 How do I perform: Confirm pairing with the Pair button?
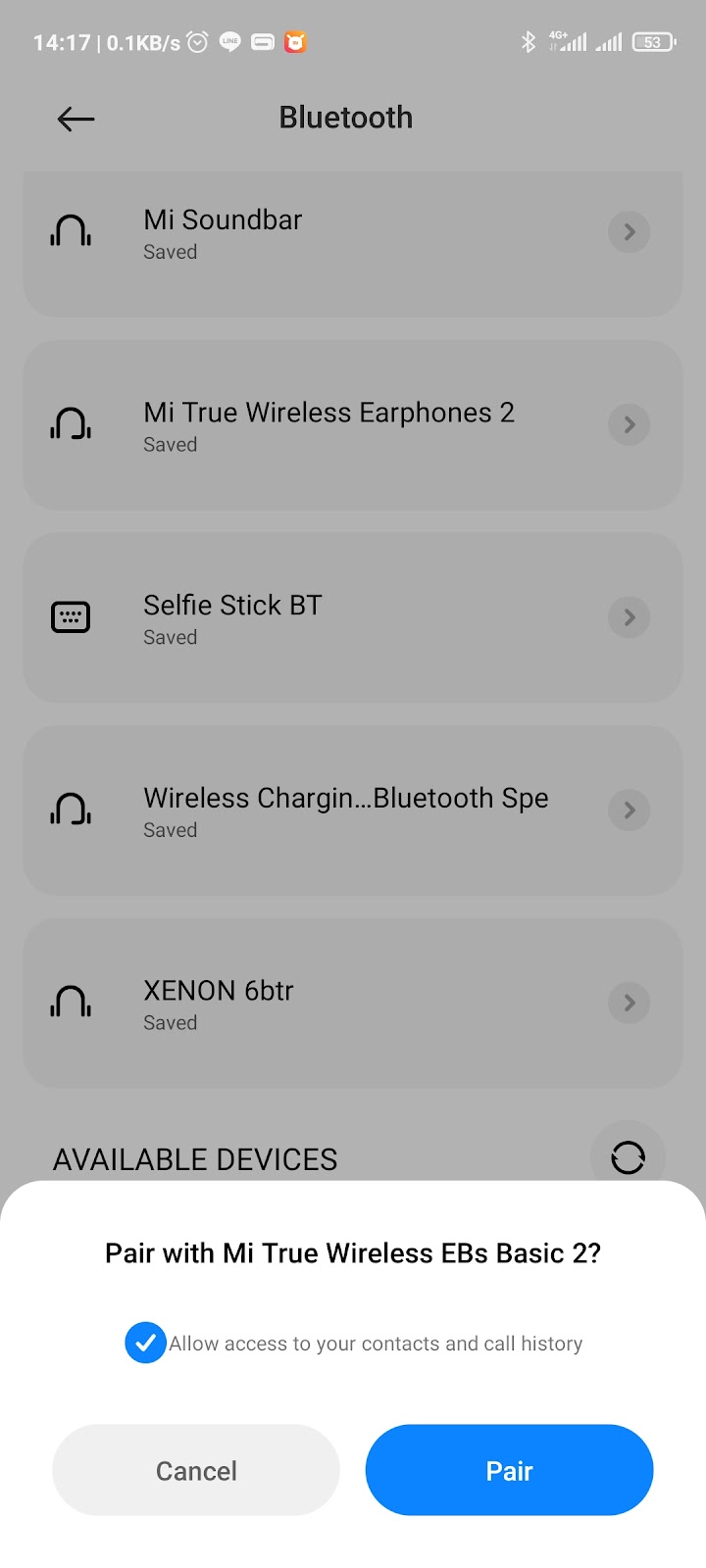pyautogui.click(x=509, y=1470)
